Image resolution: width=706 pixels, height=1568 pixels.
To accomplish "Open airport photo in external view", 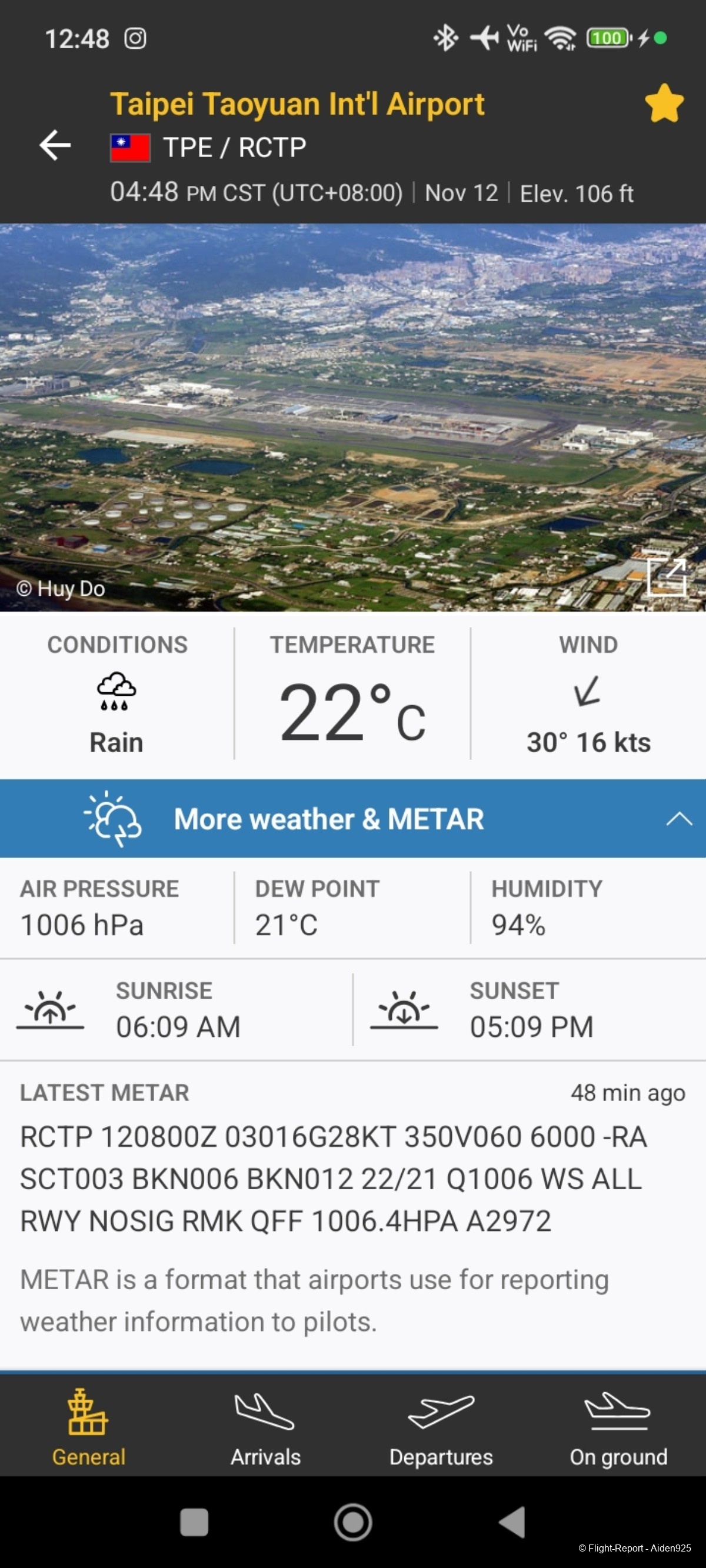I will [667, 576].
